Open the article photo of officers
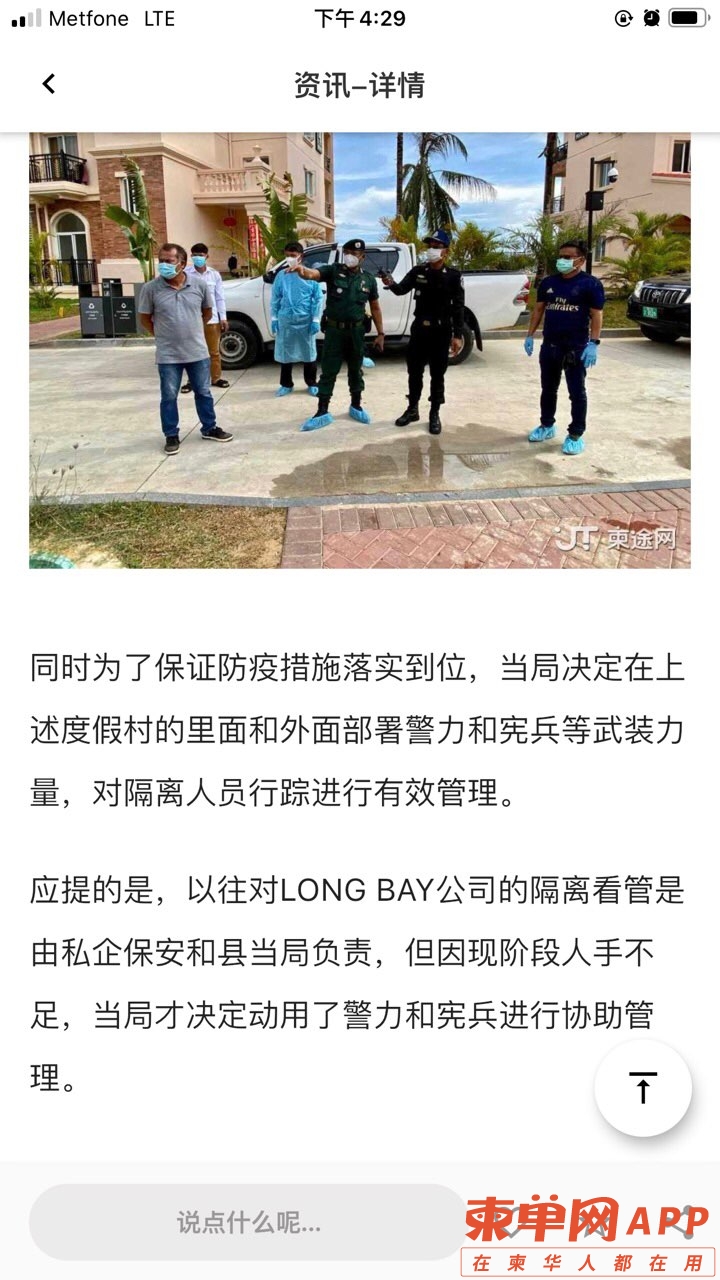 pyautogui.click(x=360, y=350)
